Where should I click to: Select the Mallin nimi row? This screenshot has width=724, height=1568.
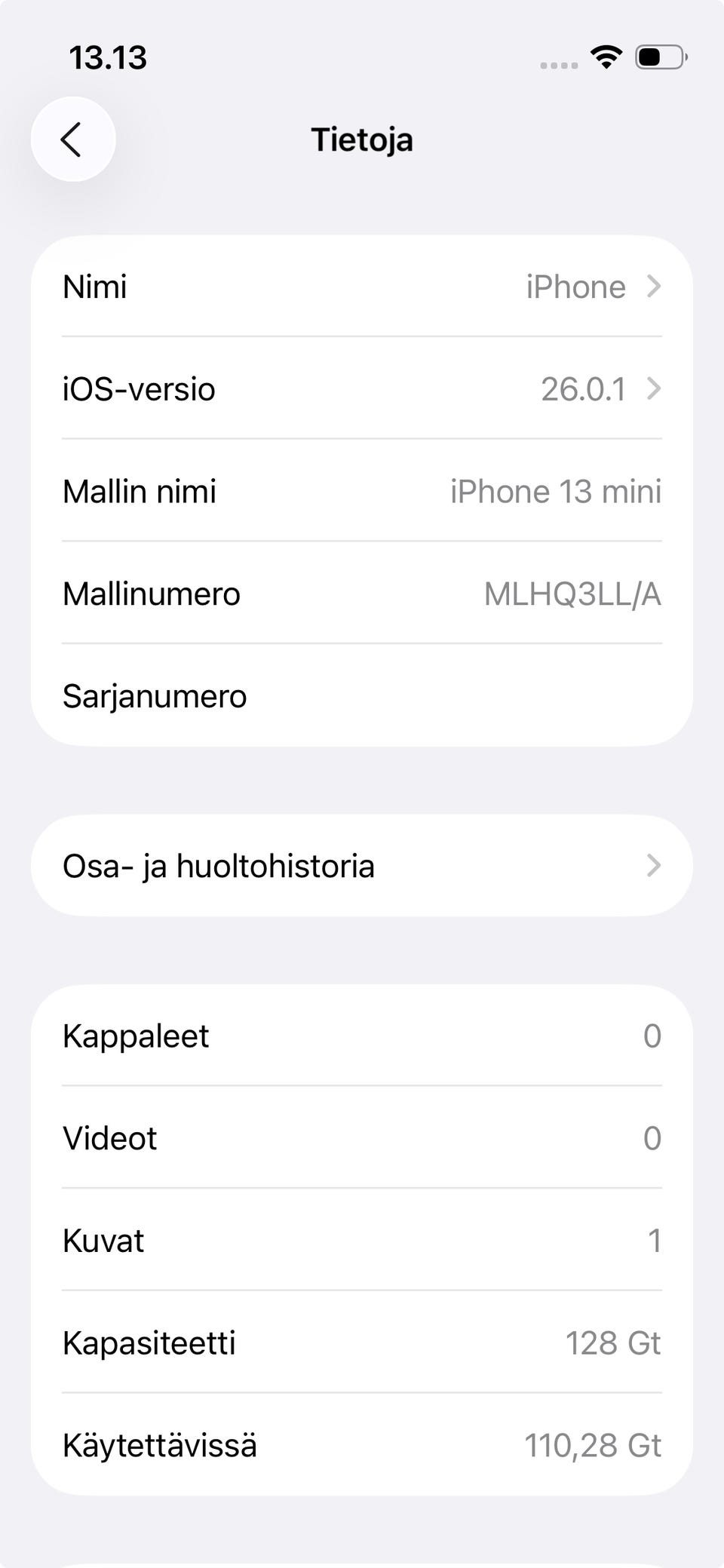pyautogui.click(x=362, y=490)
